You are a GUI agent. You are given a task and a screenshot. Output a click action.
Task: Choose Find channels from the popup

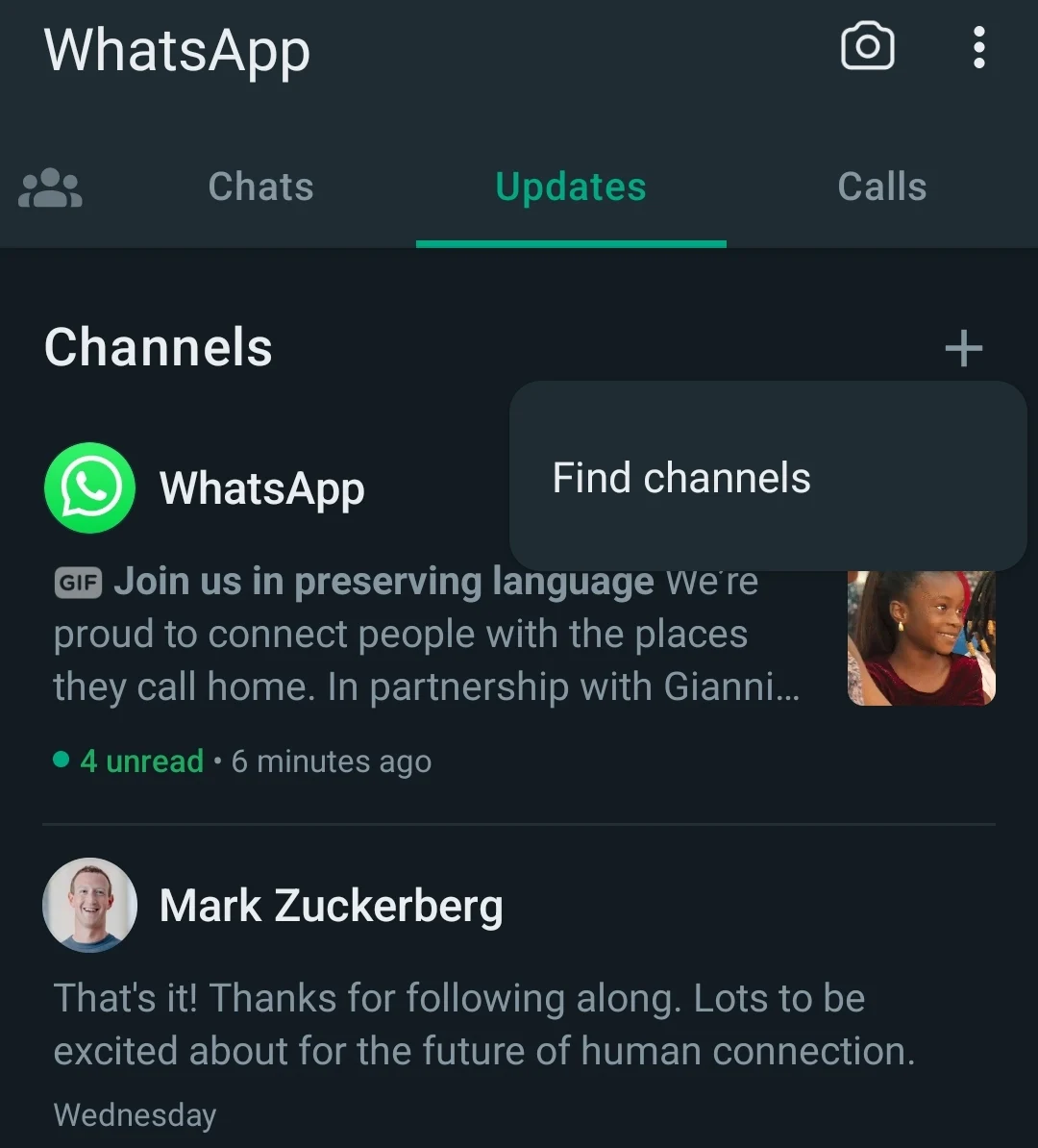681,478
